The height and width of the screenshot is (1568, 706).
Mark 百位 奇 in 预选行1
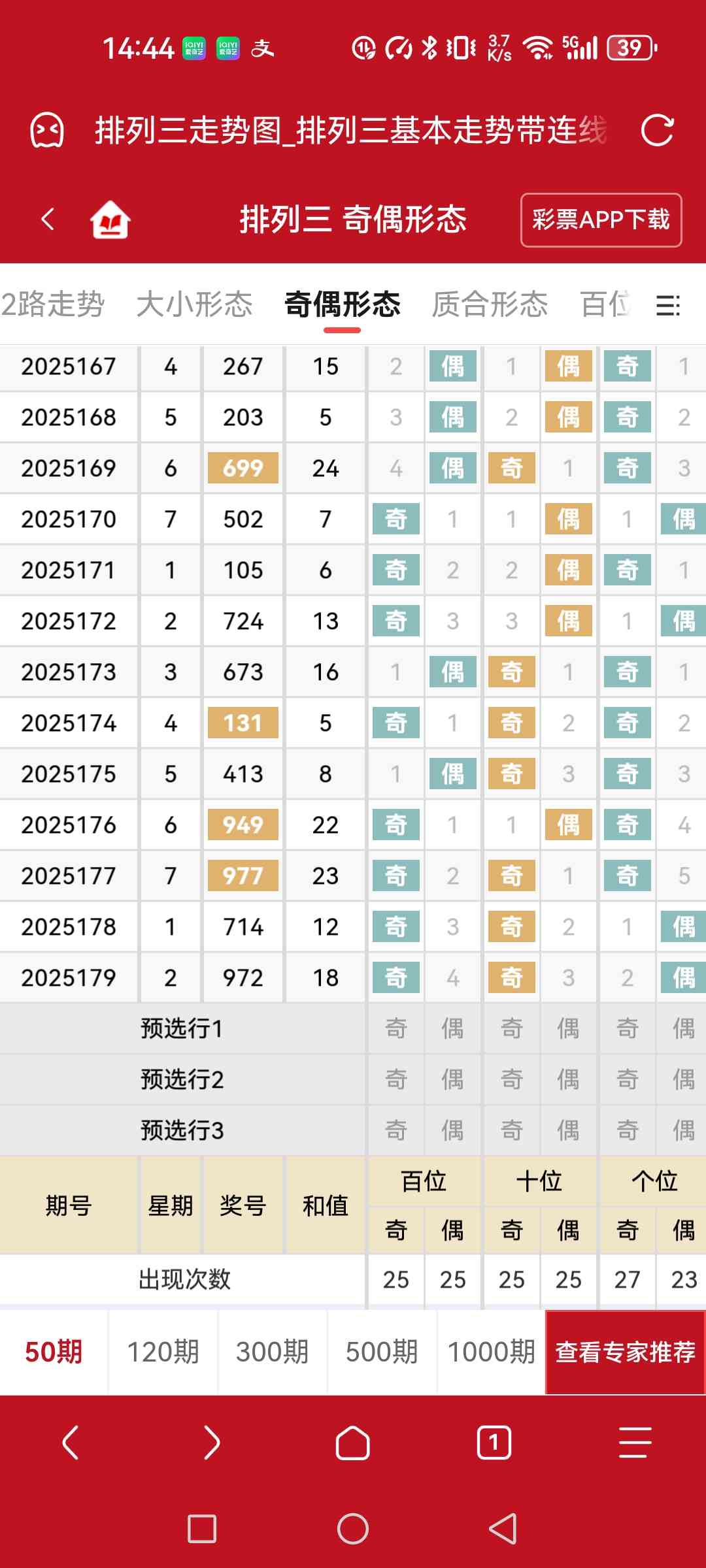click(x=396, y=1028)
